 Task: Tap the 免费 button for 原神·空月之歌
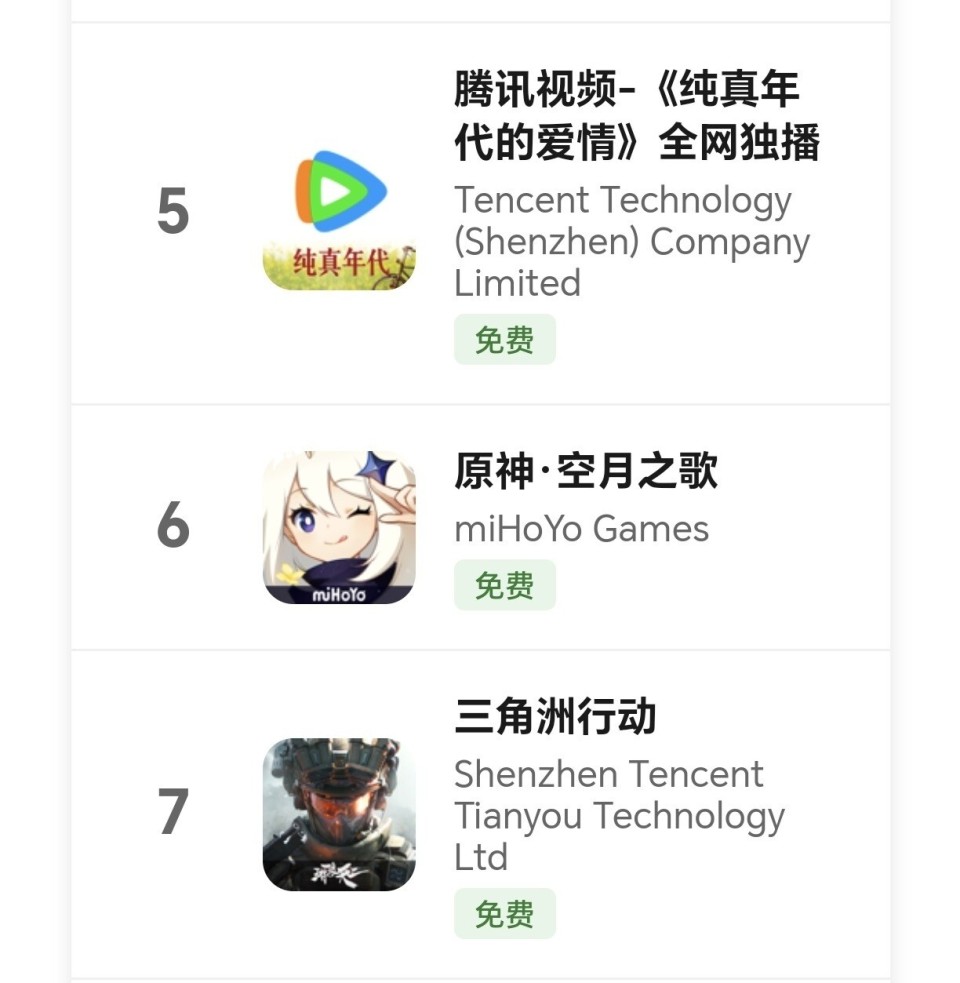[504, 585]
